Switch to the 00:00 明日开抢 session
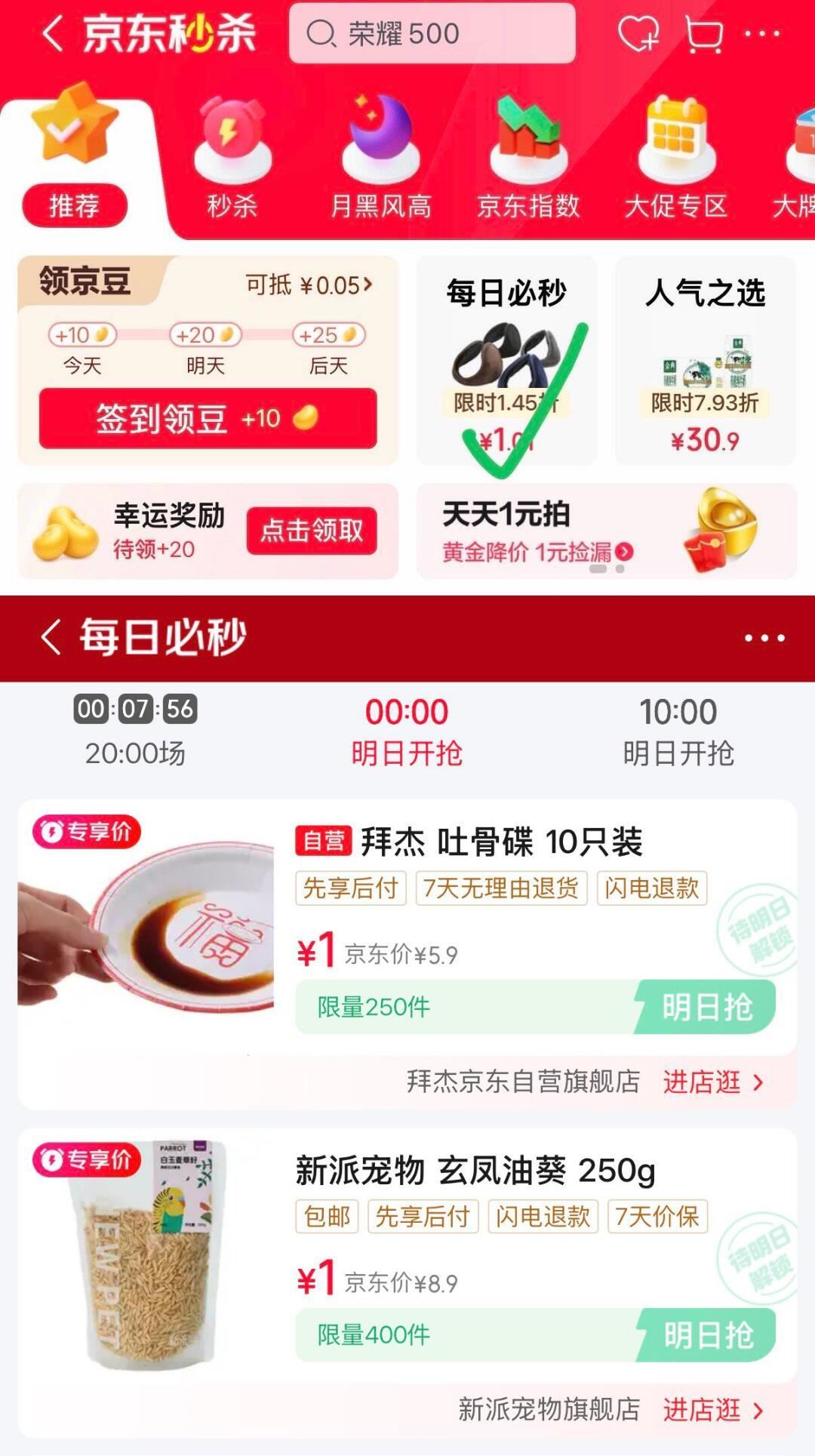The image size is (815, 1456). (x=407, y=731)
